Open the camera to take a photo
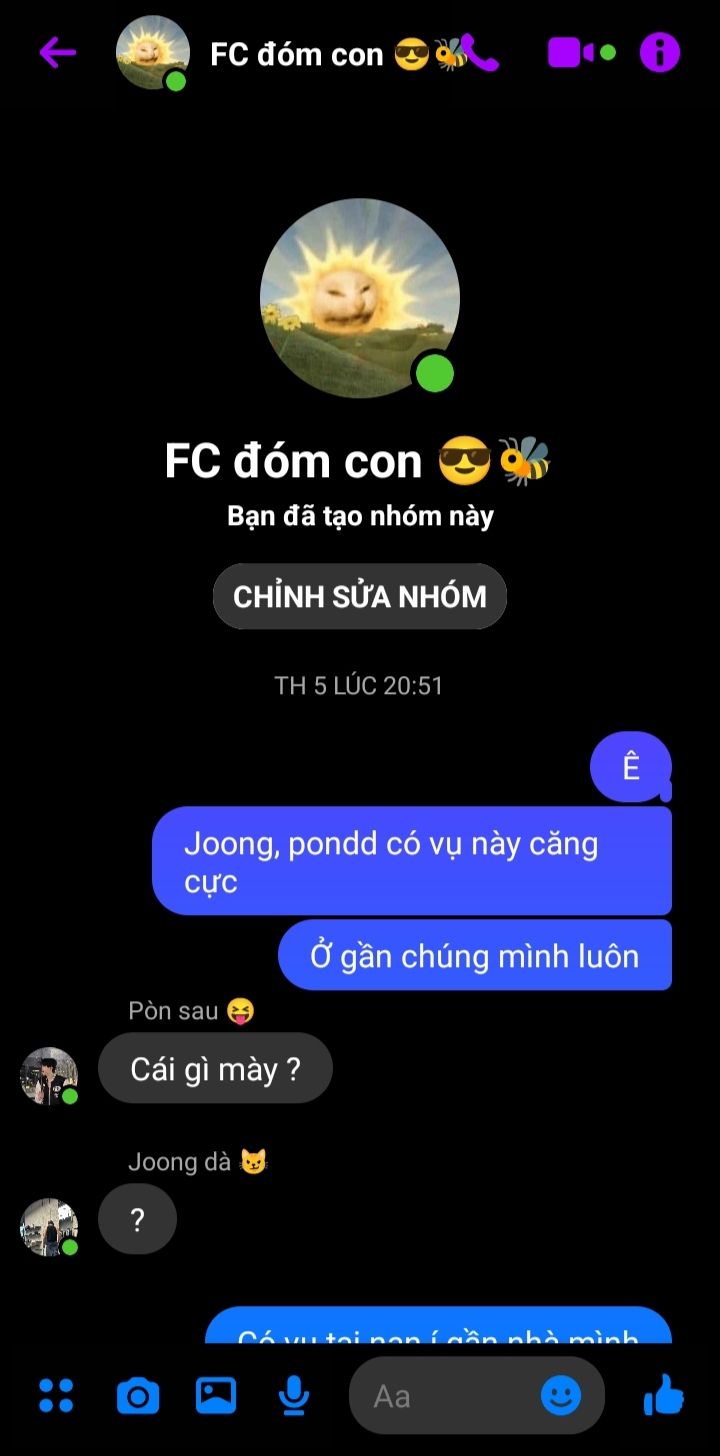This screenshot has width=720, height=1456. (138, 1395)
